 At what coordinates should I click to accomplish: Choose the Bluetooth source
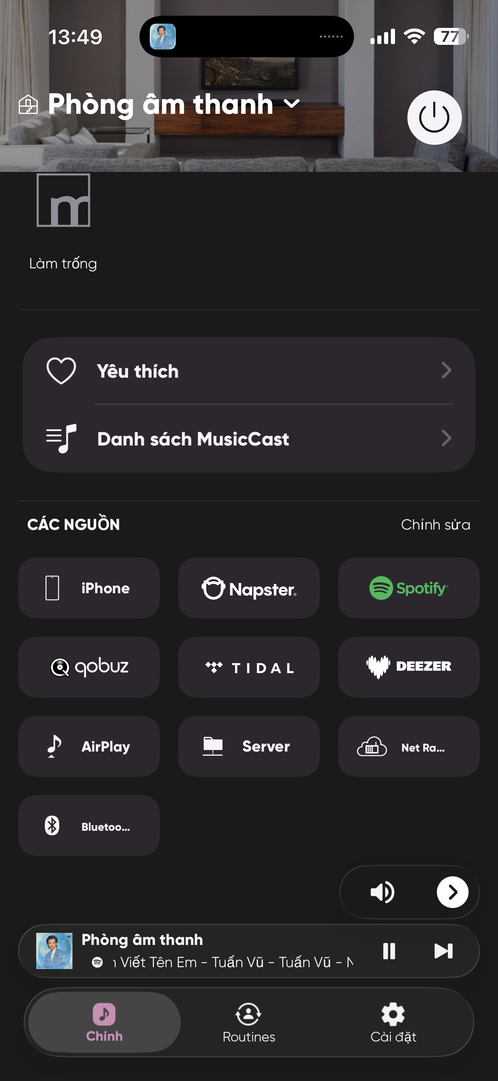(89, 825)
